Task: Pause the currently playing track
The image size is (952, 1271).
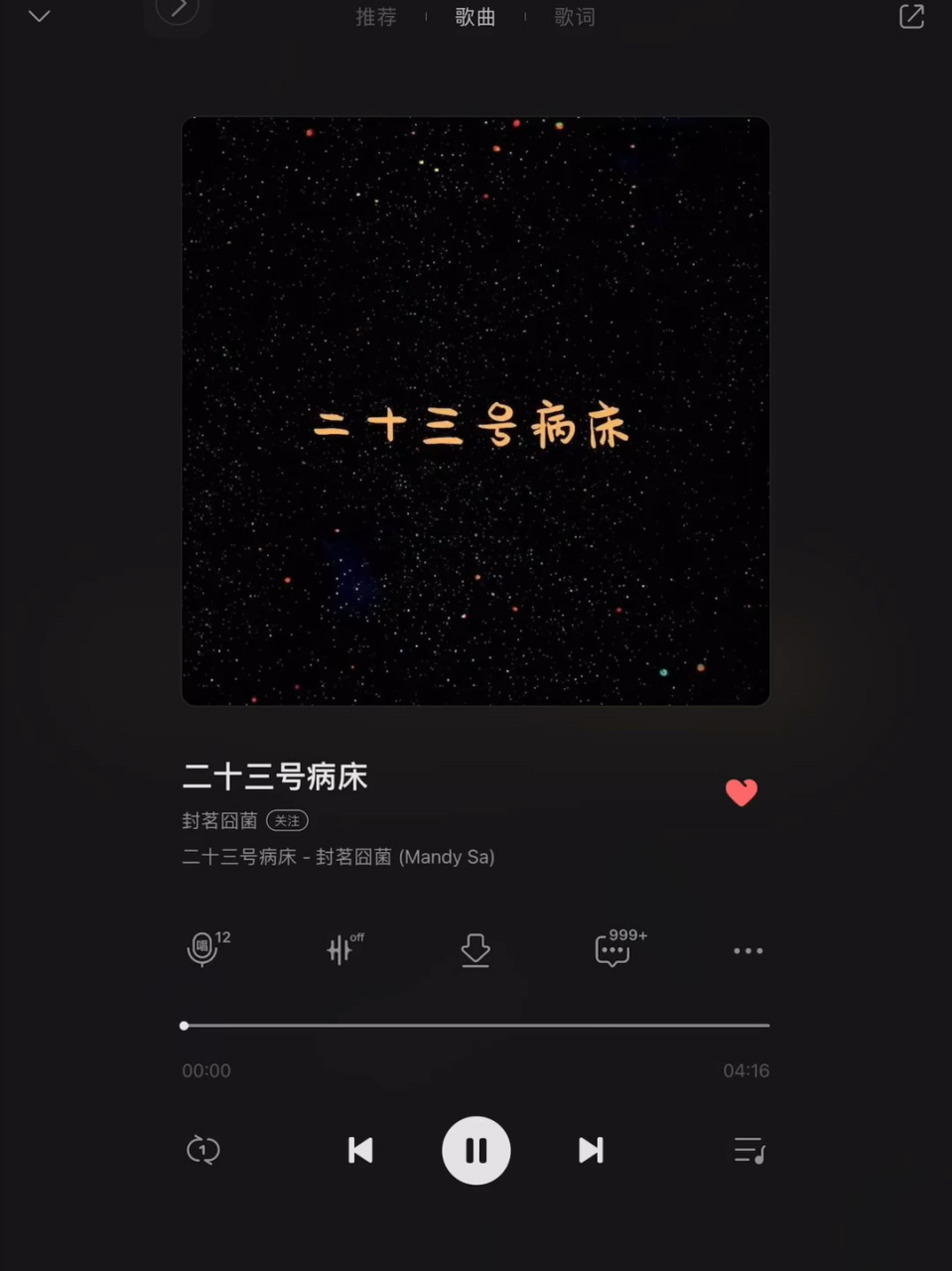Action: [476, 1150]
